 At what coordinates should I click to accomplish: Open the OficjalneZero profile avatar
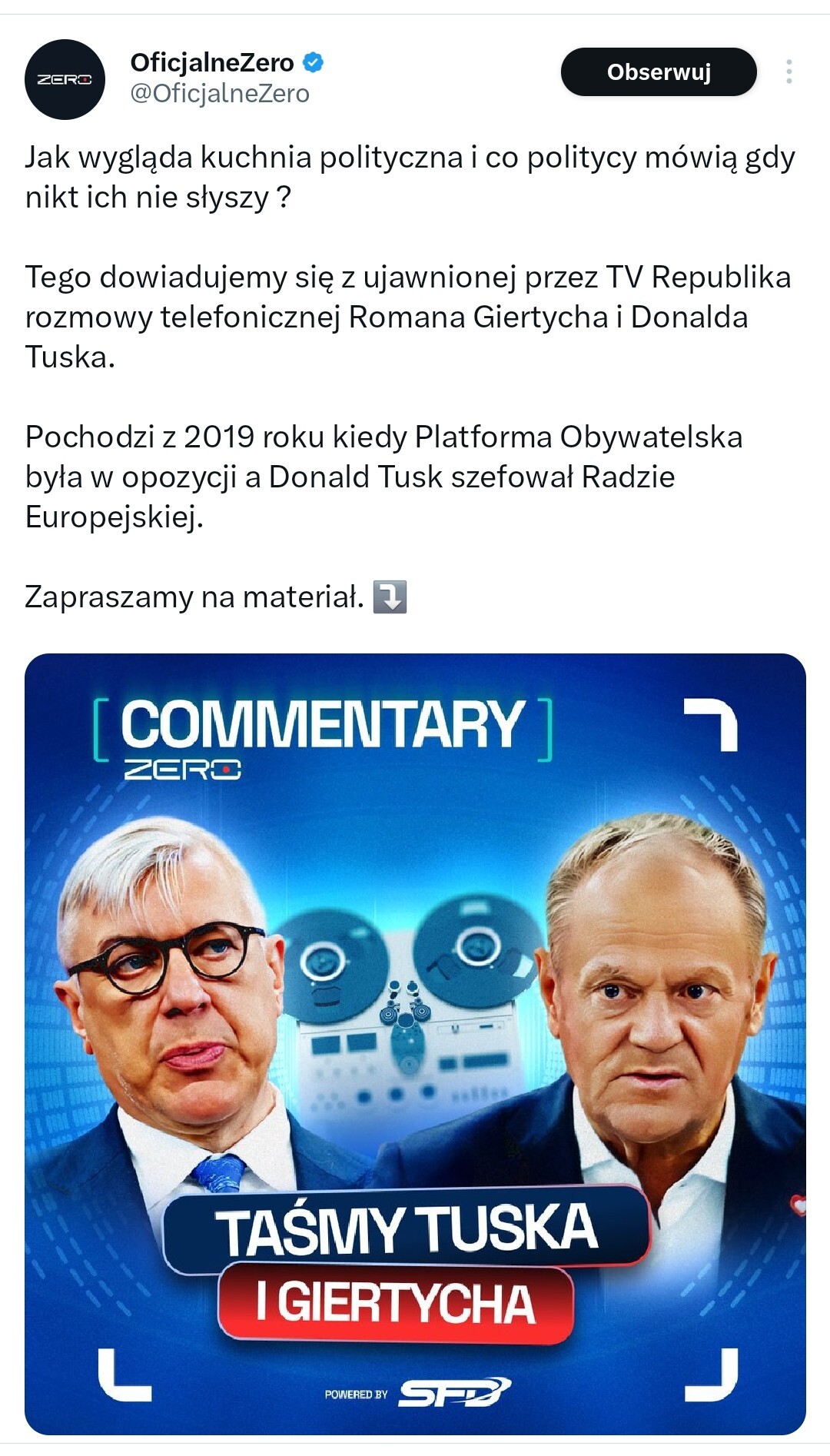tap(65, 79)
